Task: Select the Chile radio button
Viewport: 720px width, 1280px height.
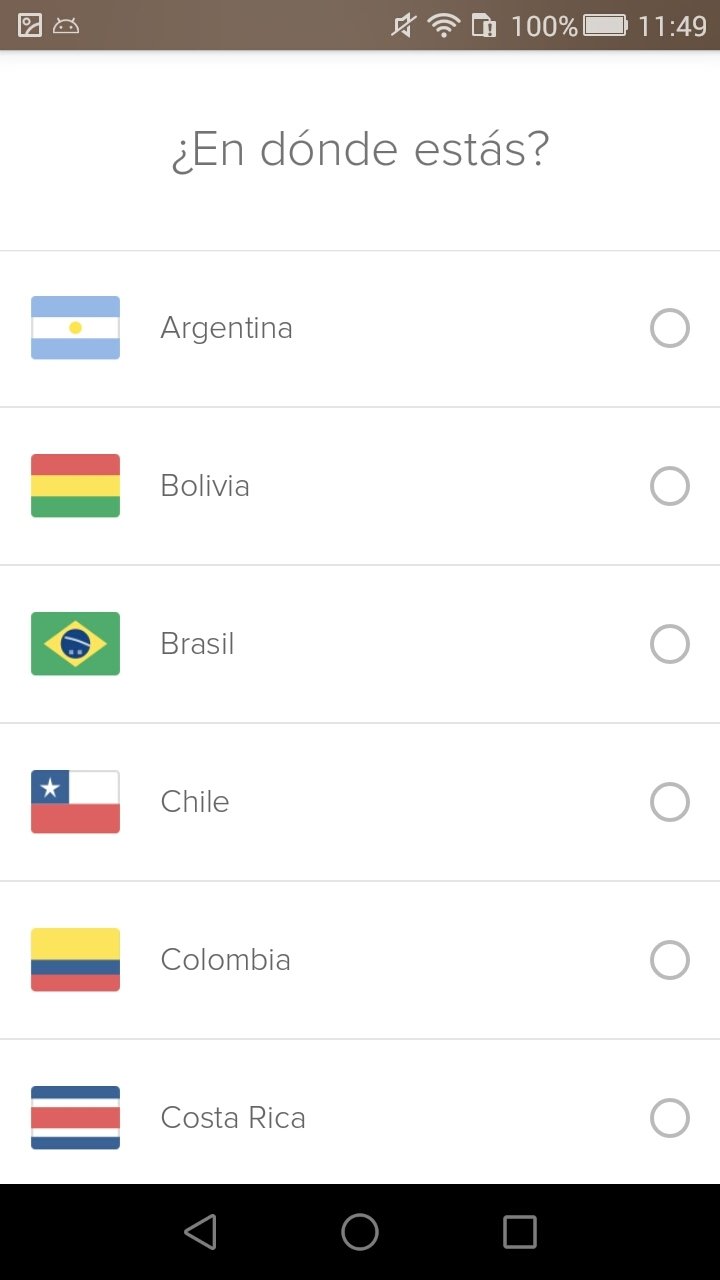Action: (x=669, y=802)
